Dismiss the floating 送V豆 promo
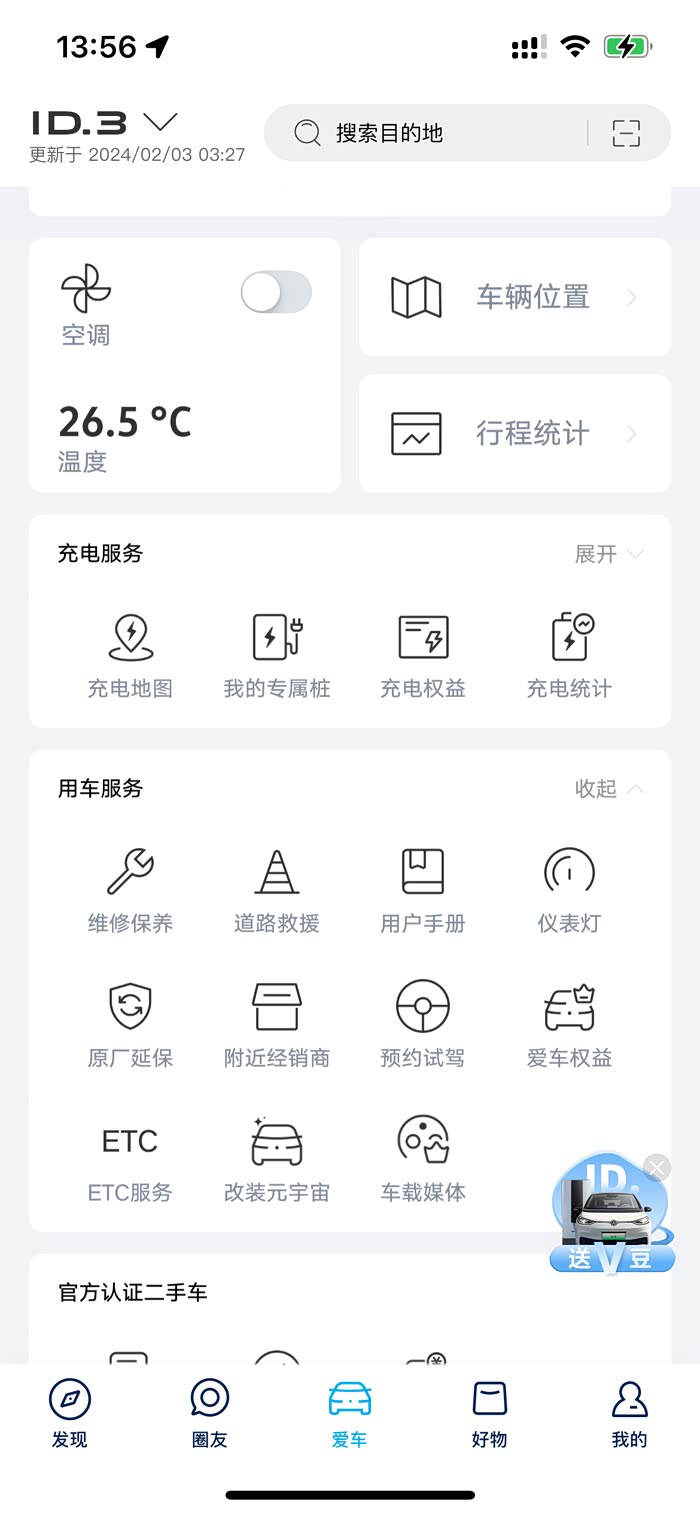Screen dimensions: 700x1514 tap(657, 1167)
